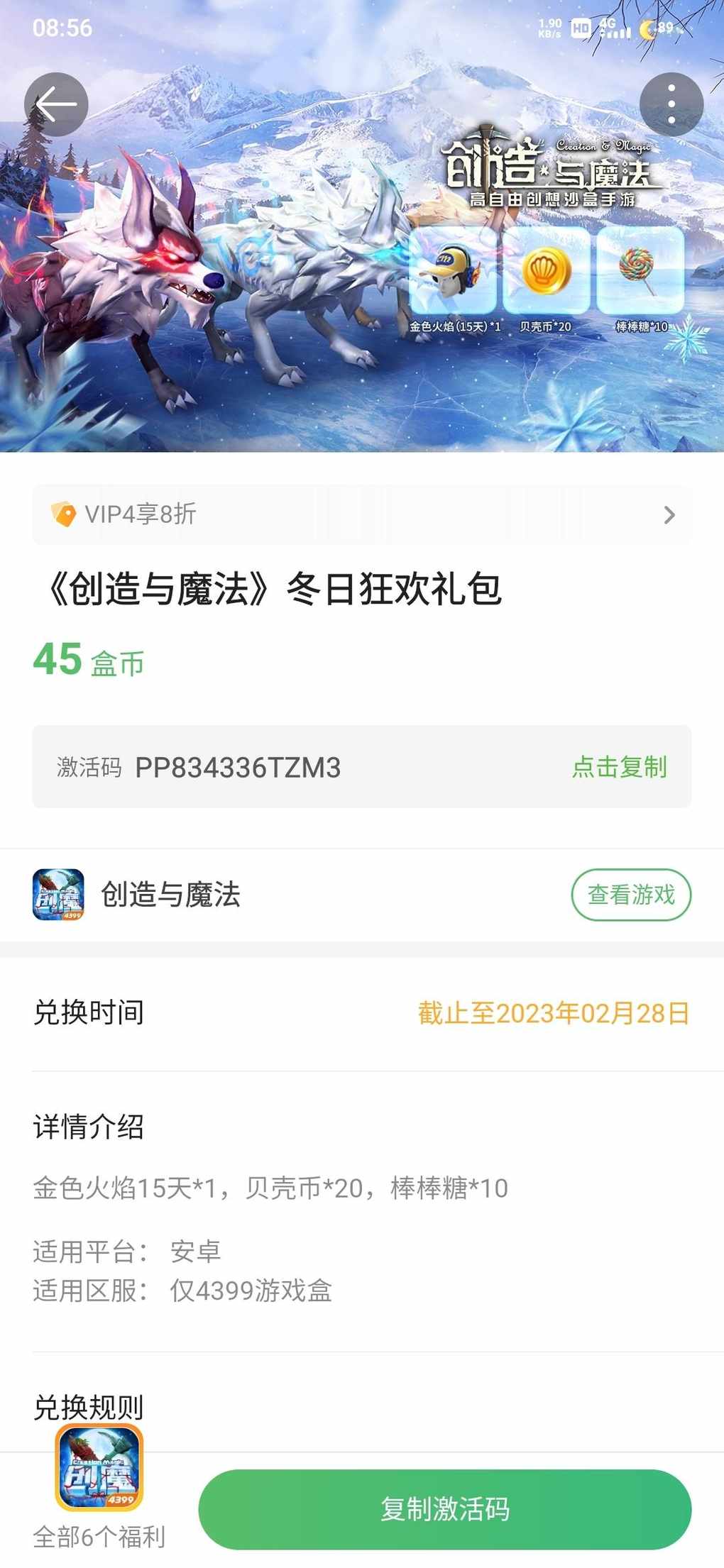Tap the 查看游戏 button

(x=630, y=895)
